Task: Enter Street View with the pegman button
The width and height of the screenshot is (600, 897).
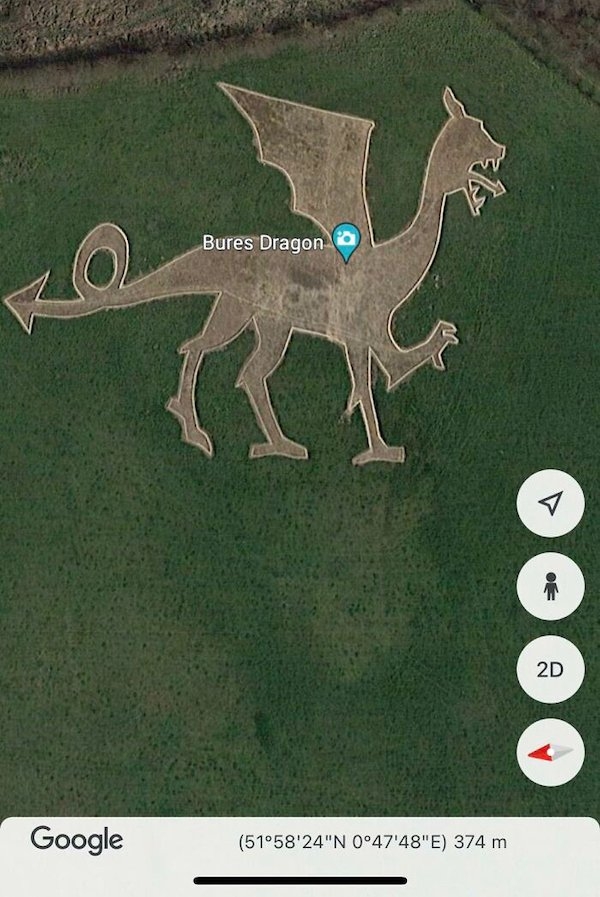Action: [550, 587]
